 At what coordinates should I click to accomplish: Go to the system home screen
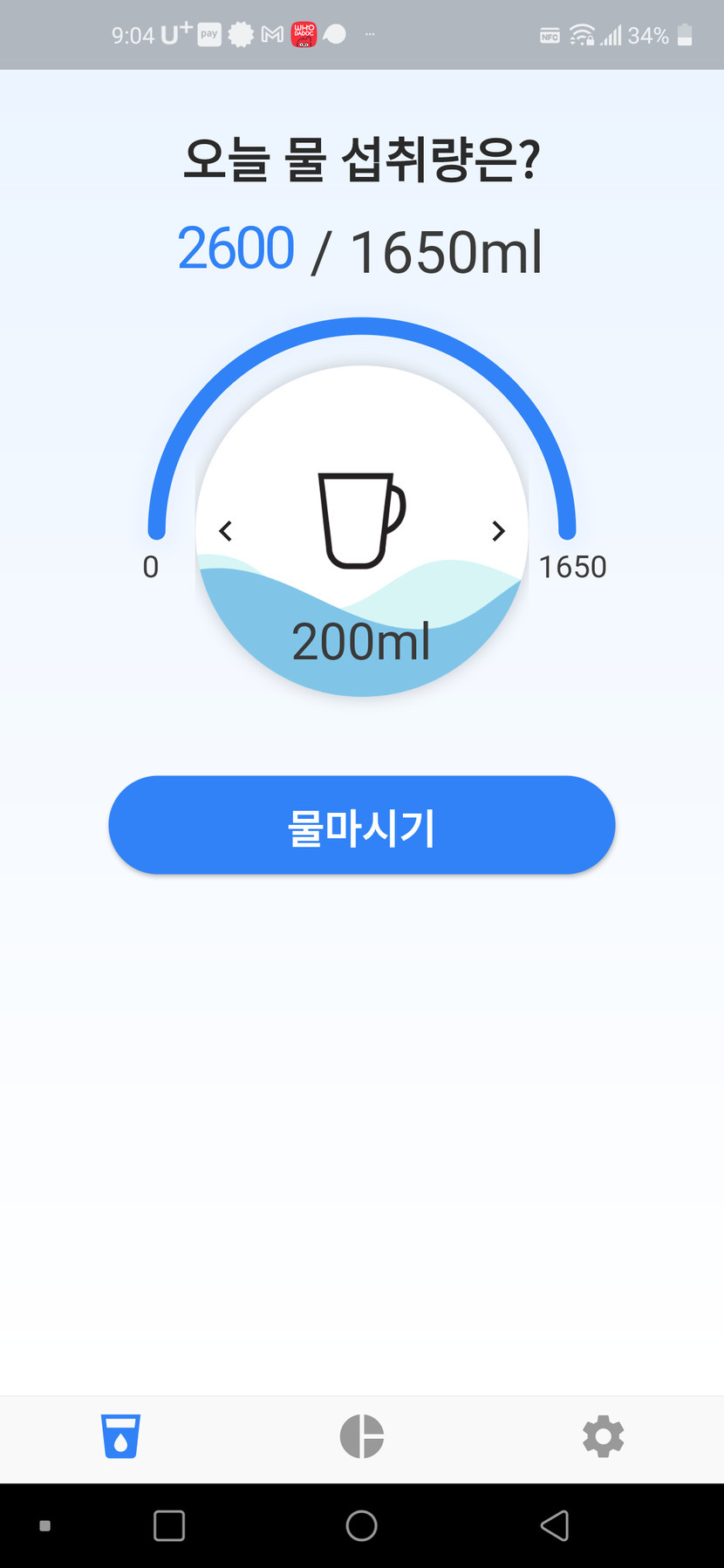pos(362,1525)
